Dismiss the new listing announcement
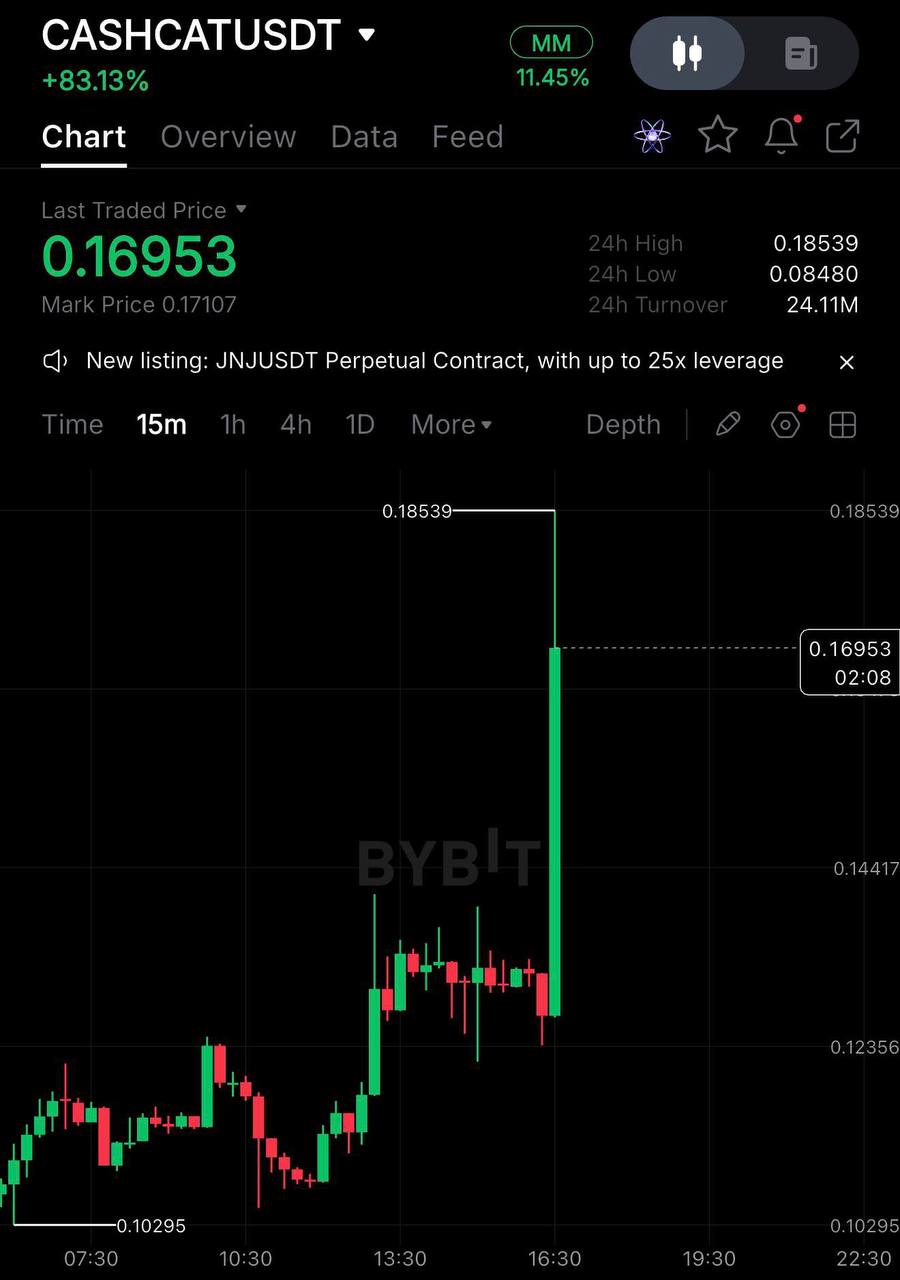This screenshot has height=1280, width=900. pos(846,362)
